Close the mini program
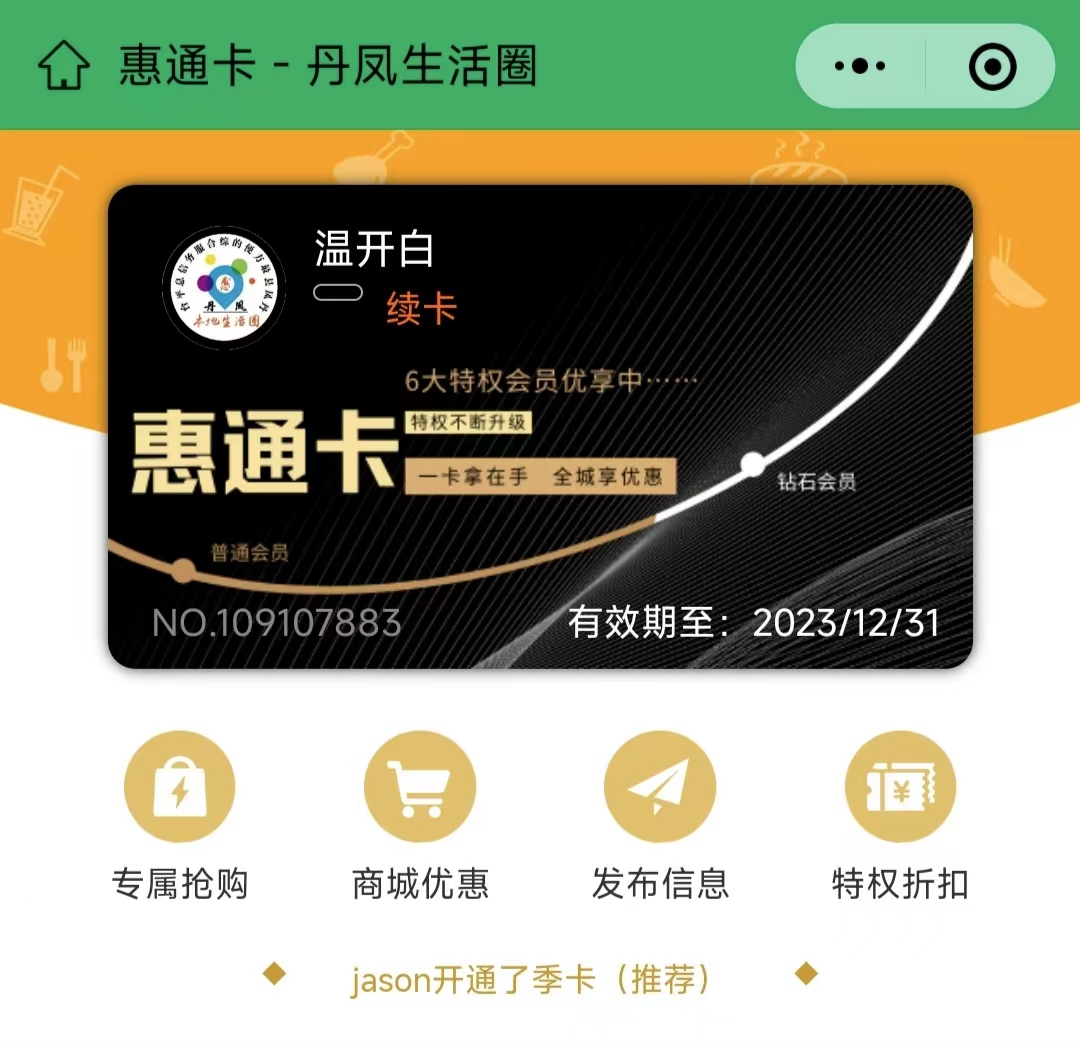Image resolution: width=1080 pixels, height=1043 pixels. coord(992,67)
